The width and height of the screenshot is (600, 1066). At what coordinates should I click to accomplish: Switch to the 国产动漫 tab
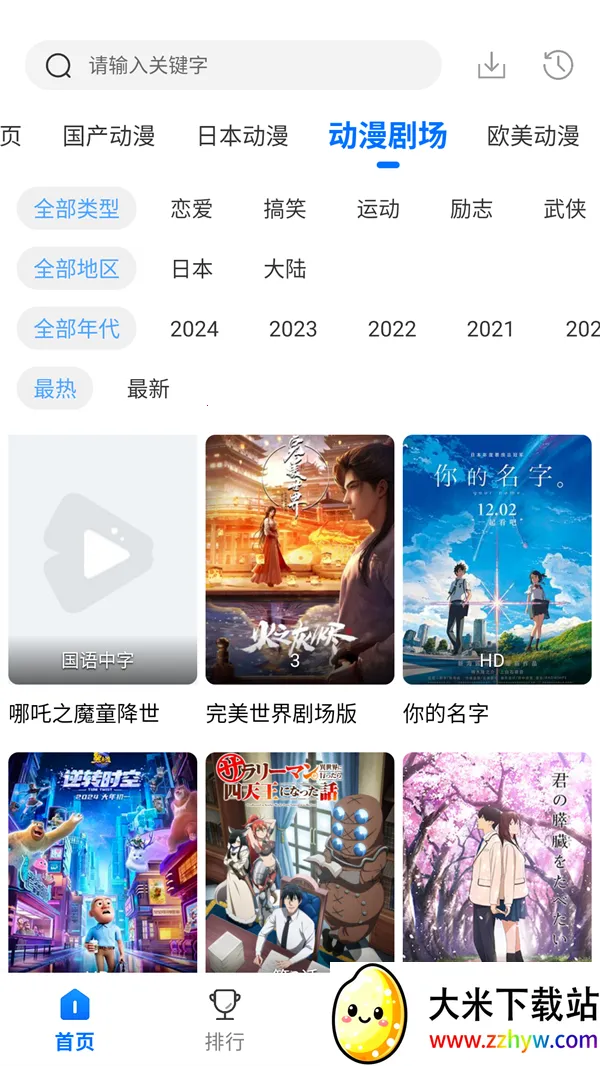(x=109, y=136)
